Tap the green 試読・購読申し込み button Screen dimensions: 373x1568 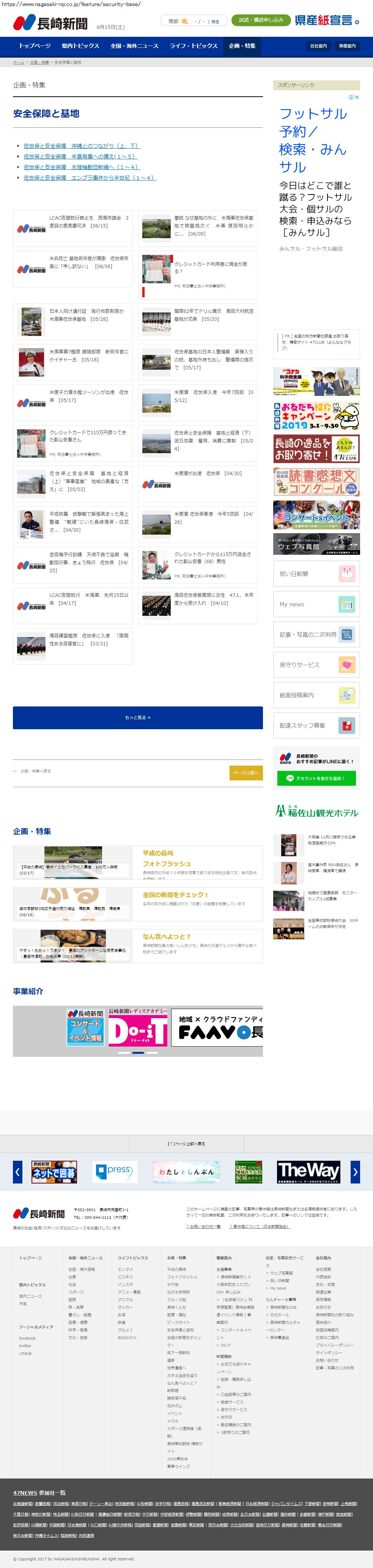261,20
